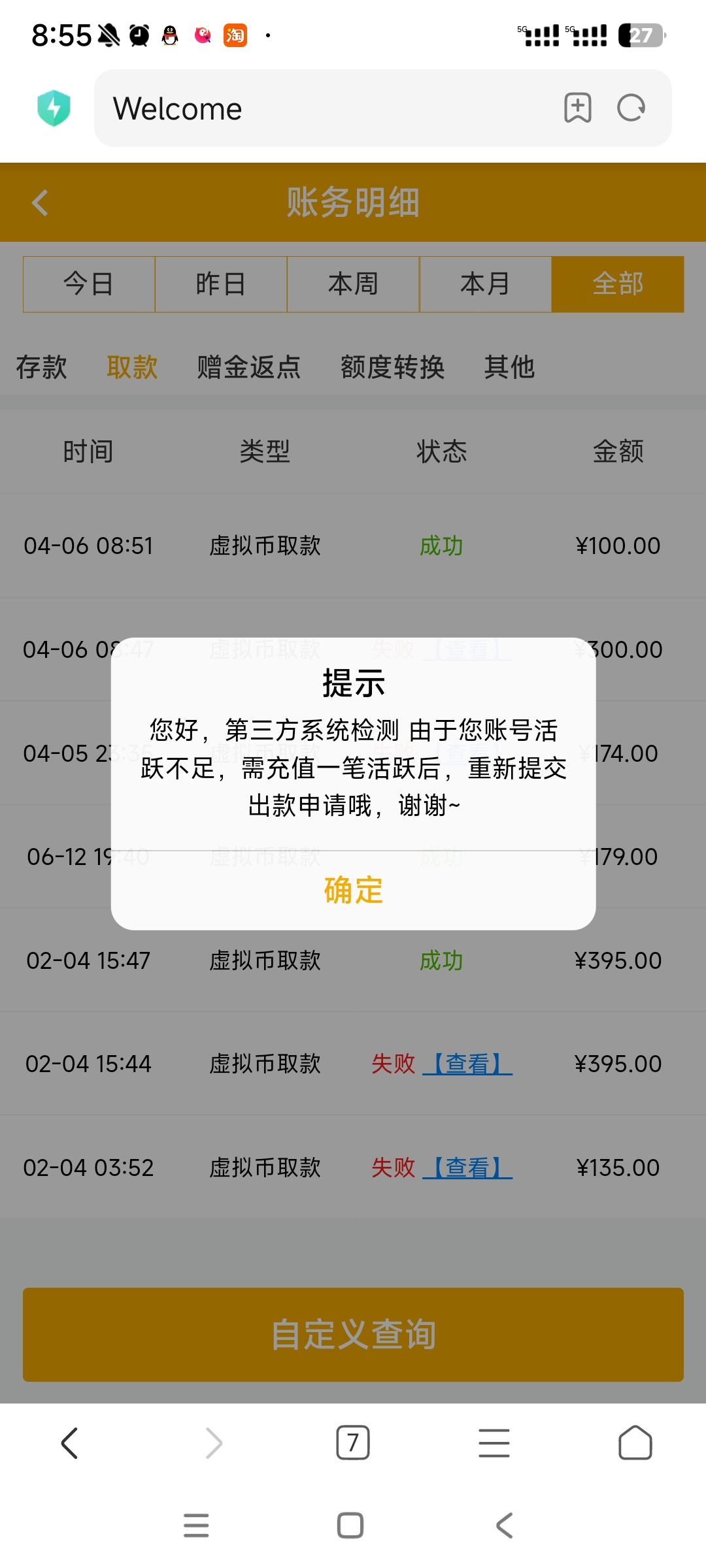This screenshot has height=1568, width=706.
Task: Switch to the 本周 filter tab
Action: tap(353, 284)
